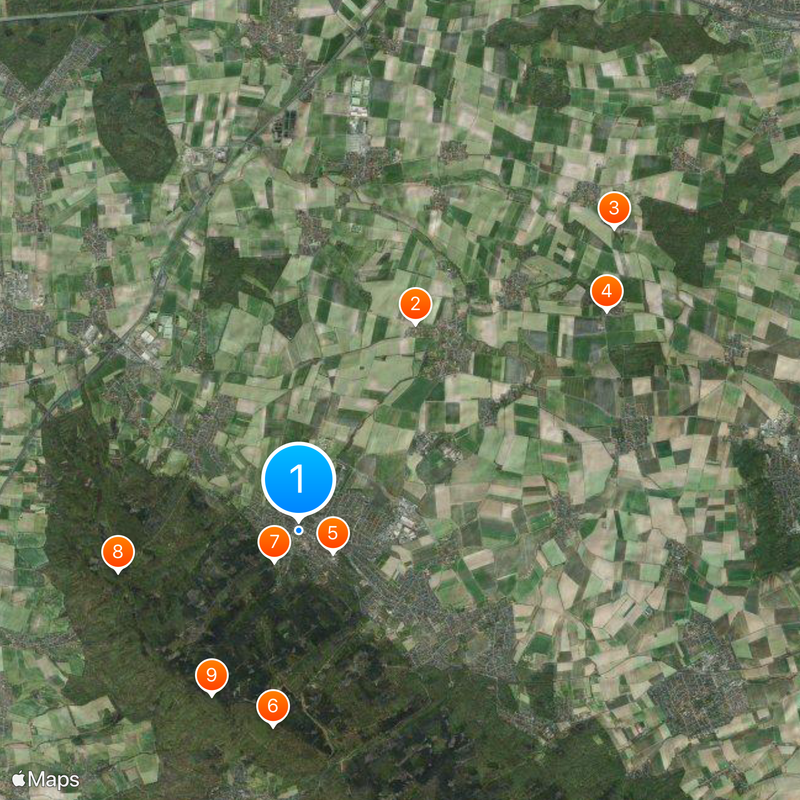The image size is (800, 800).
Task: Open the orange pin numbered 9
Action: (x=211, y=676)
